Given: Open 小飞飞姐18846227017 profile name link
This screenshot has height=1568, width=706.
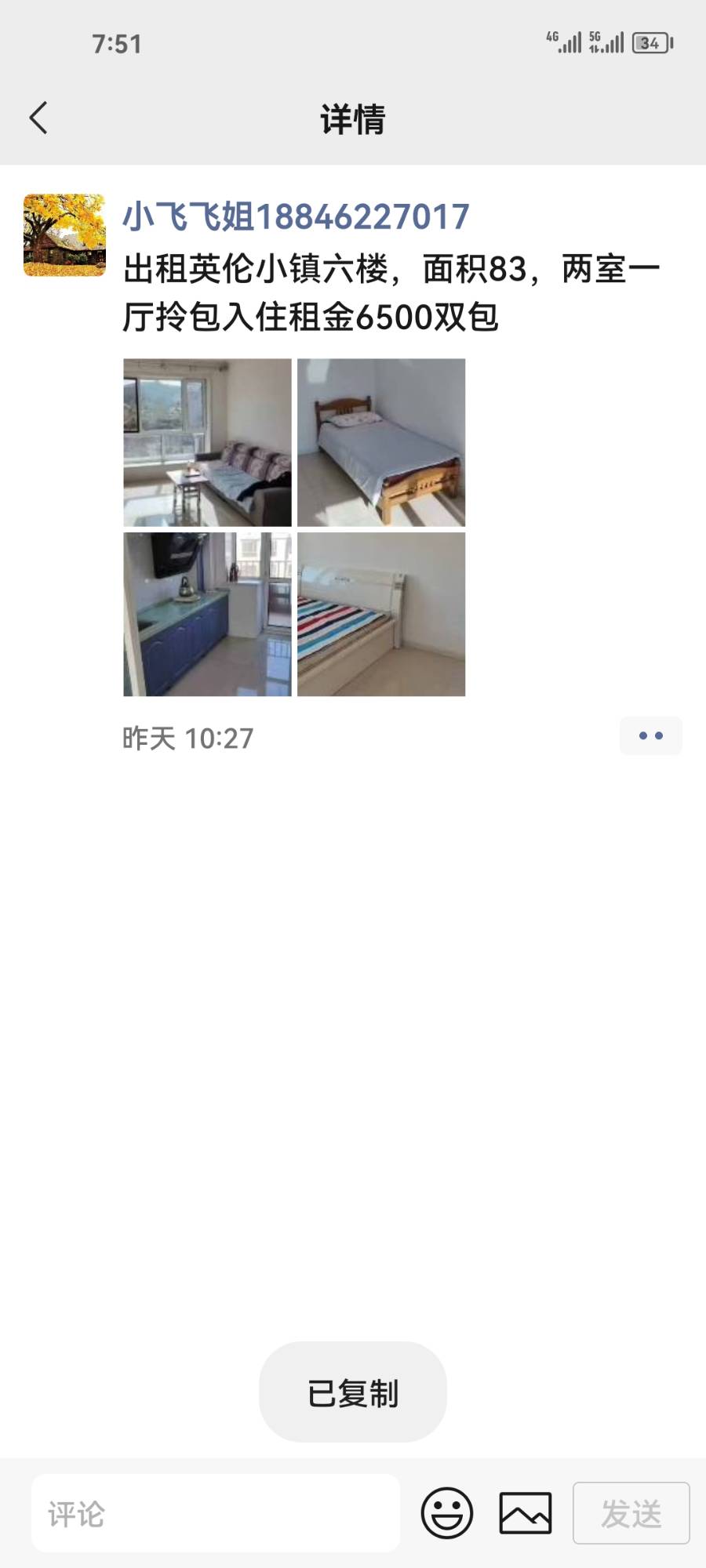Looking at the screenshot, I should click(296, 216).
